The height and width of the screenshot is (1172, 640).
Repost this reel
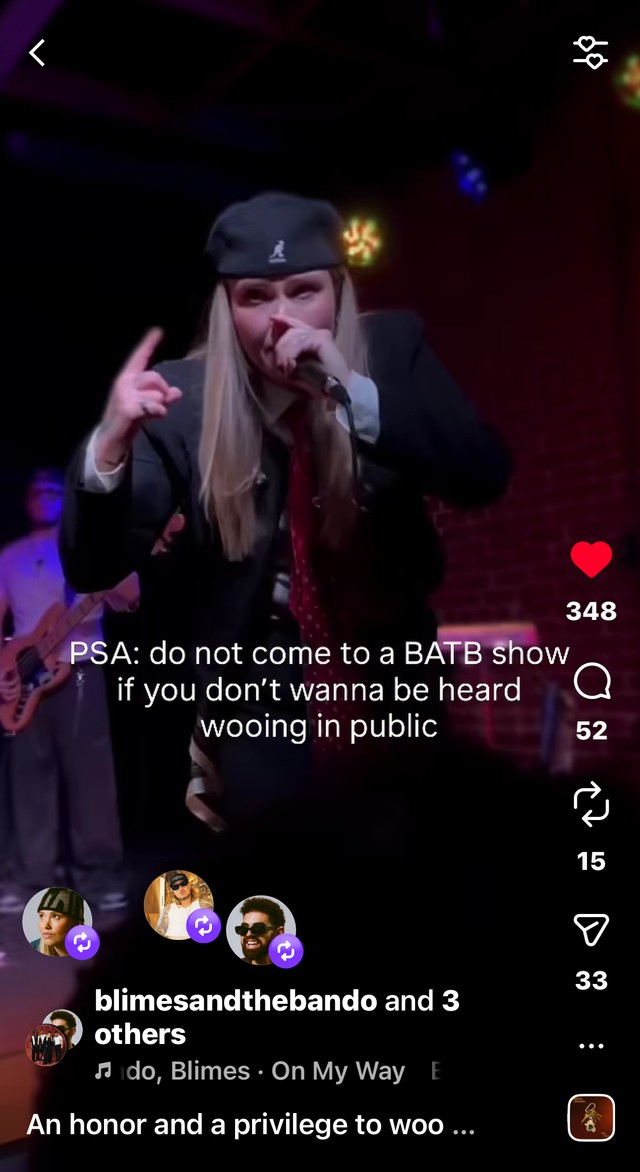[591, 804]
